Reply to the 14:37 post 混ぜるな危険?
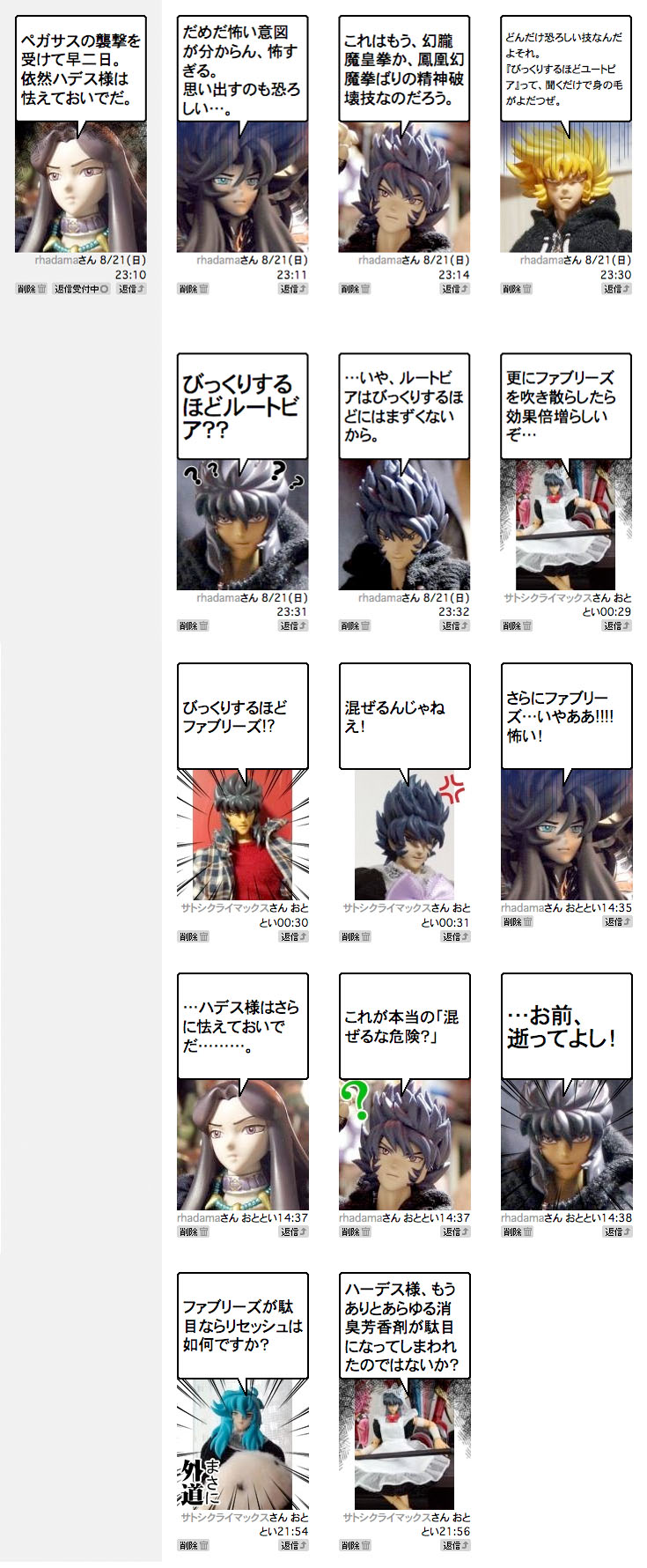This screenshot has height=1568, width=647. [x=455, y=1232]
